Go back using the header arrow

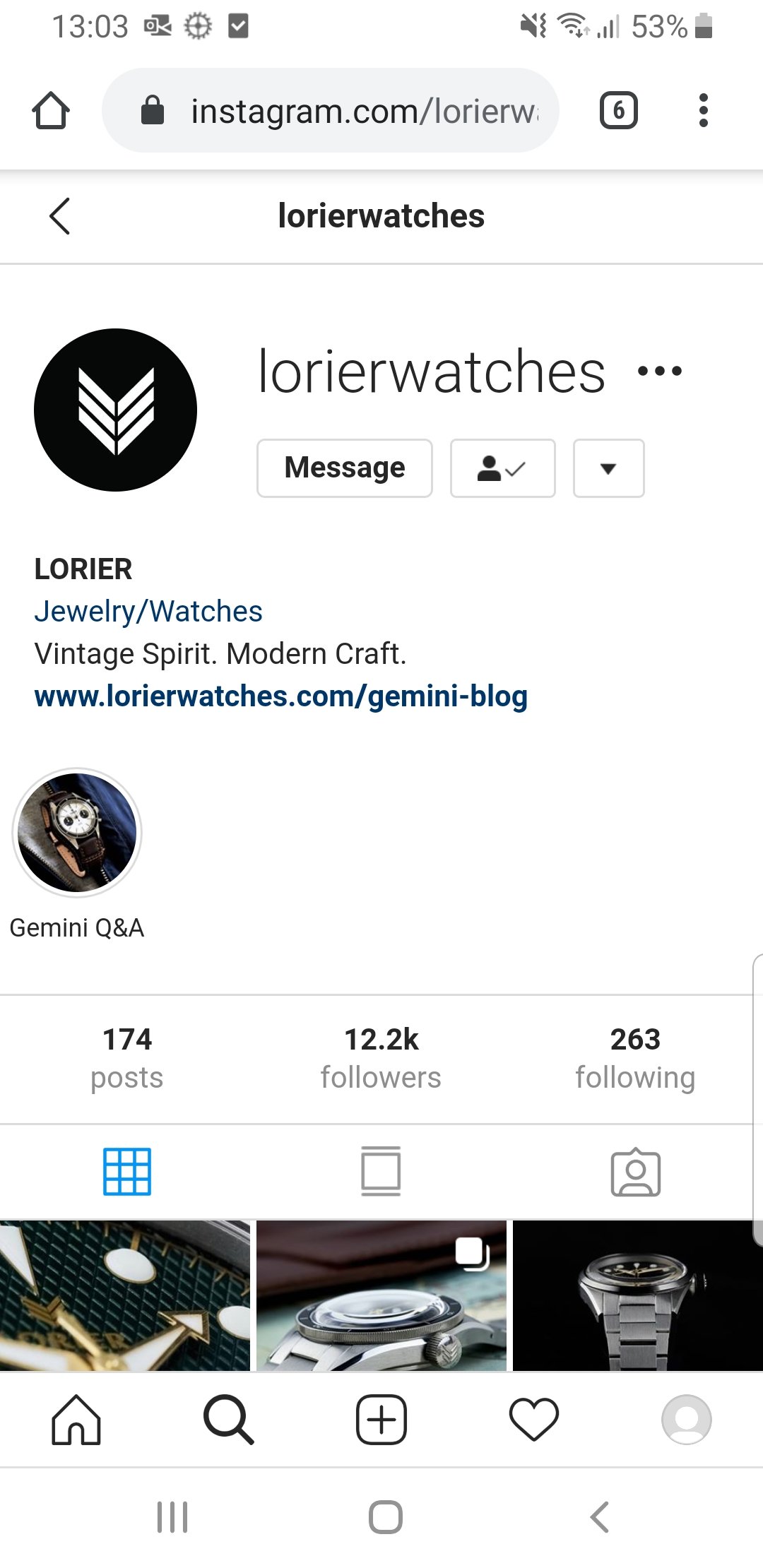pos(60,216)
